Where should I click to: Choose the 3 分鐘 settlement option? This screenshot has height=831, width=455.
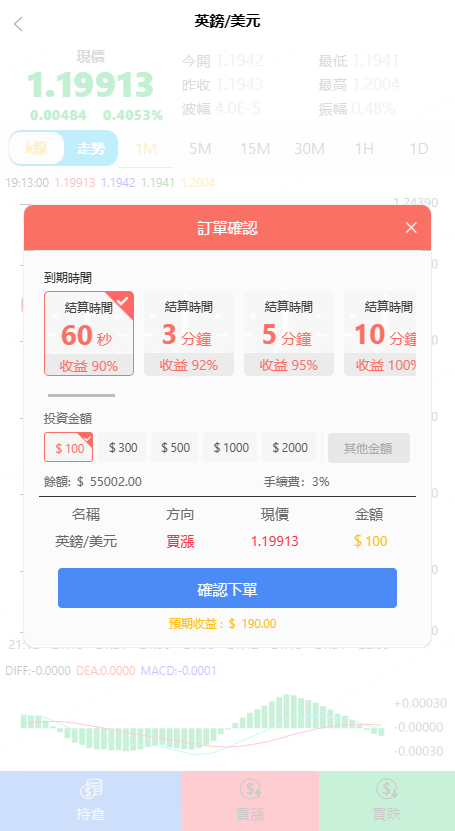pyautogui.click(x=189, y=333)
